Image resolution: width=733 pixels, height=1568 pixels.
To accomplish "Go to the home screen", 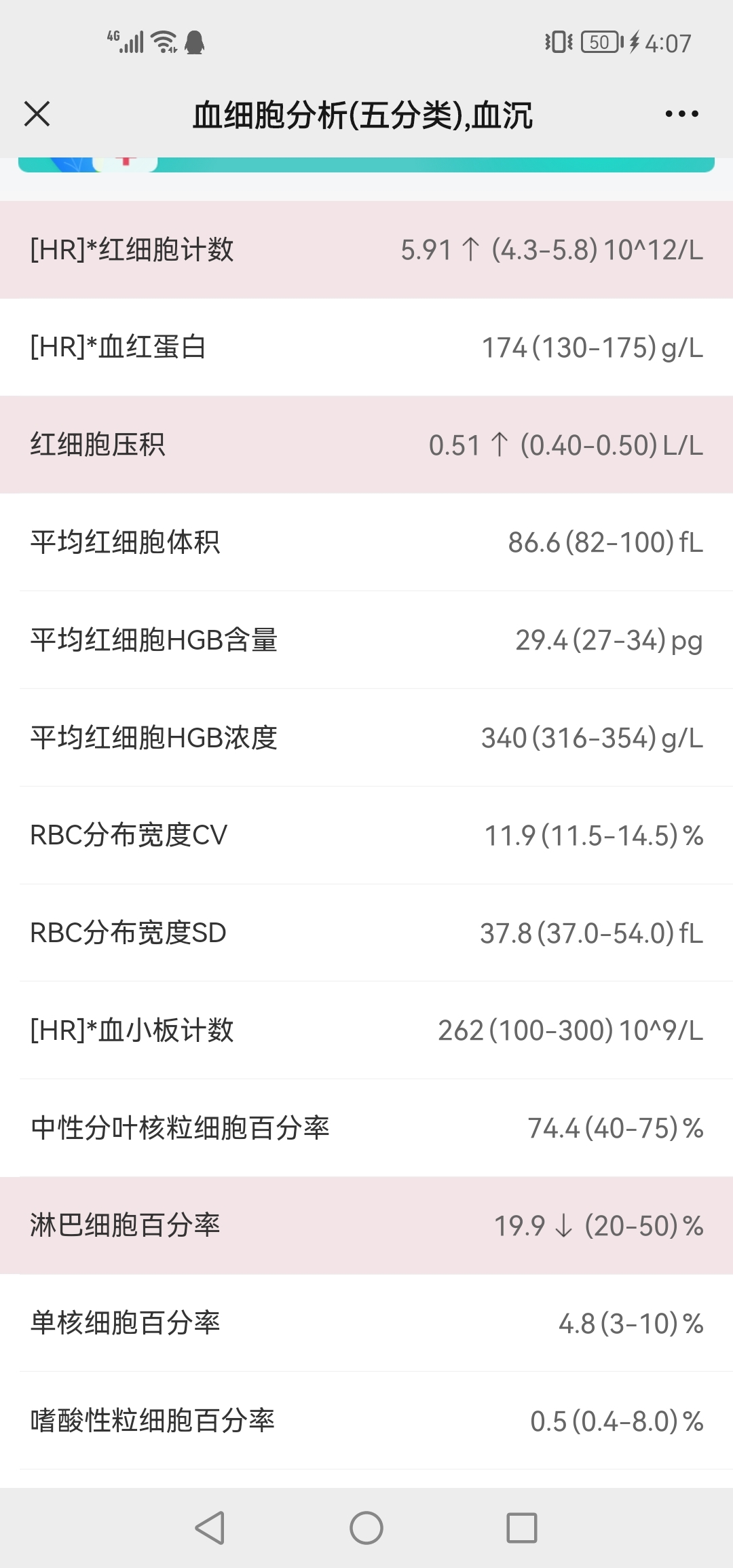I will (x=366, y=1528).
